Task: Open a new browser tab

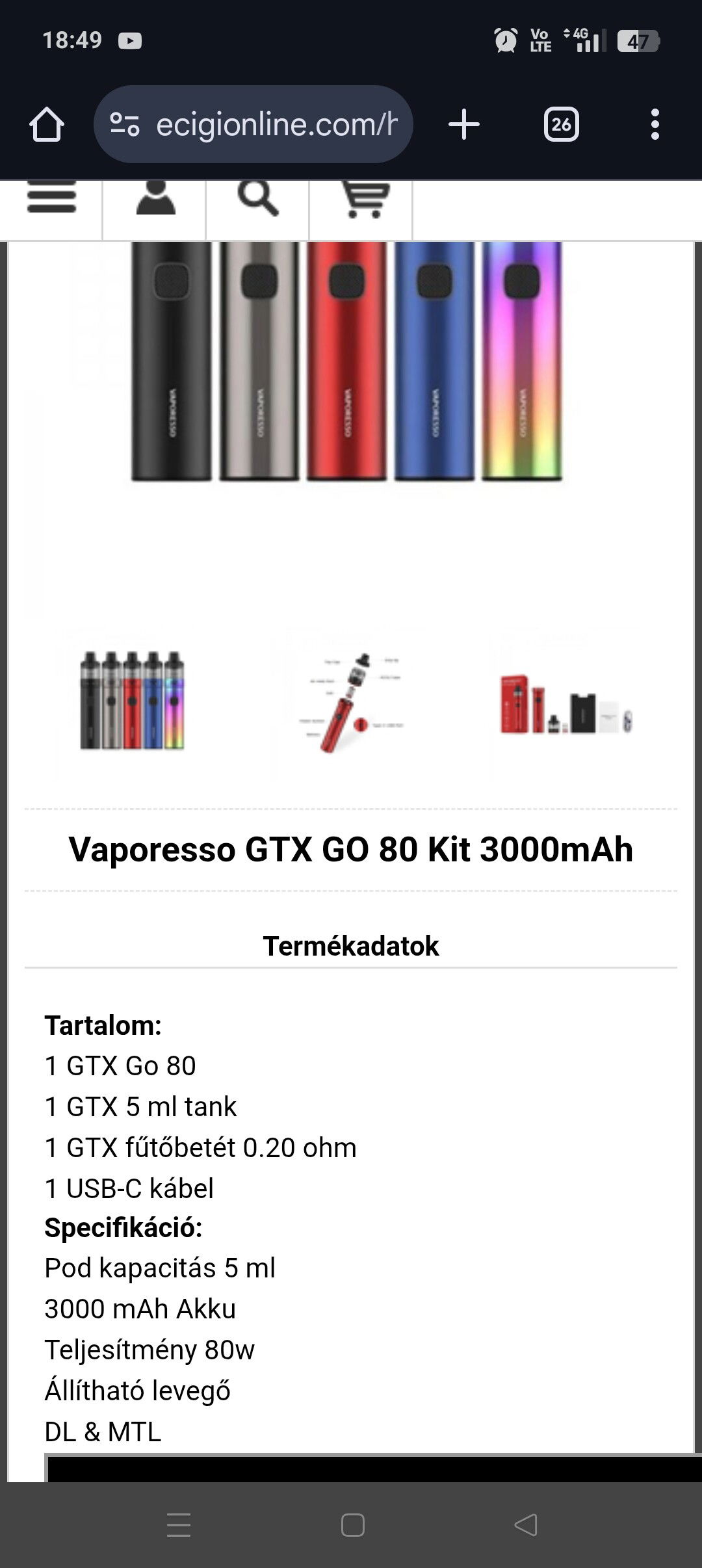Action: (464, 124)
